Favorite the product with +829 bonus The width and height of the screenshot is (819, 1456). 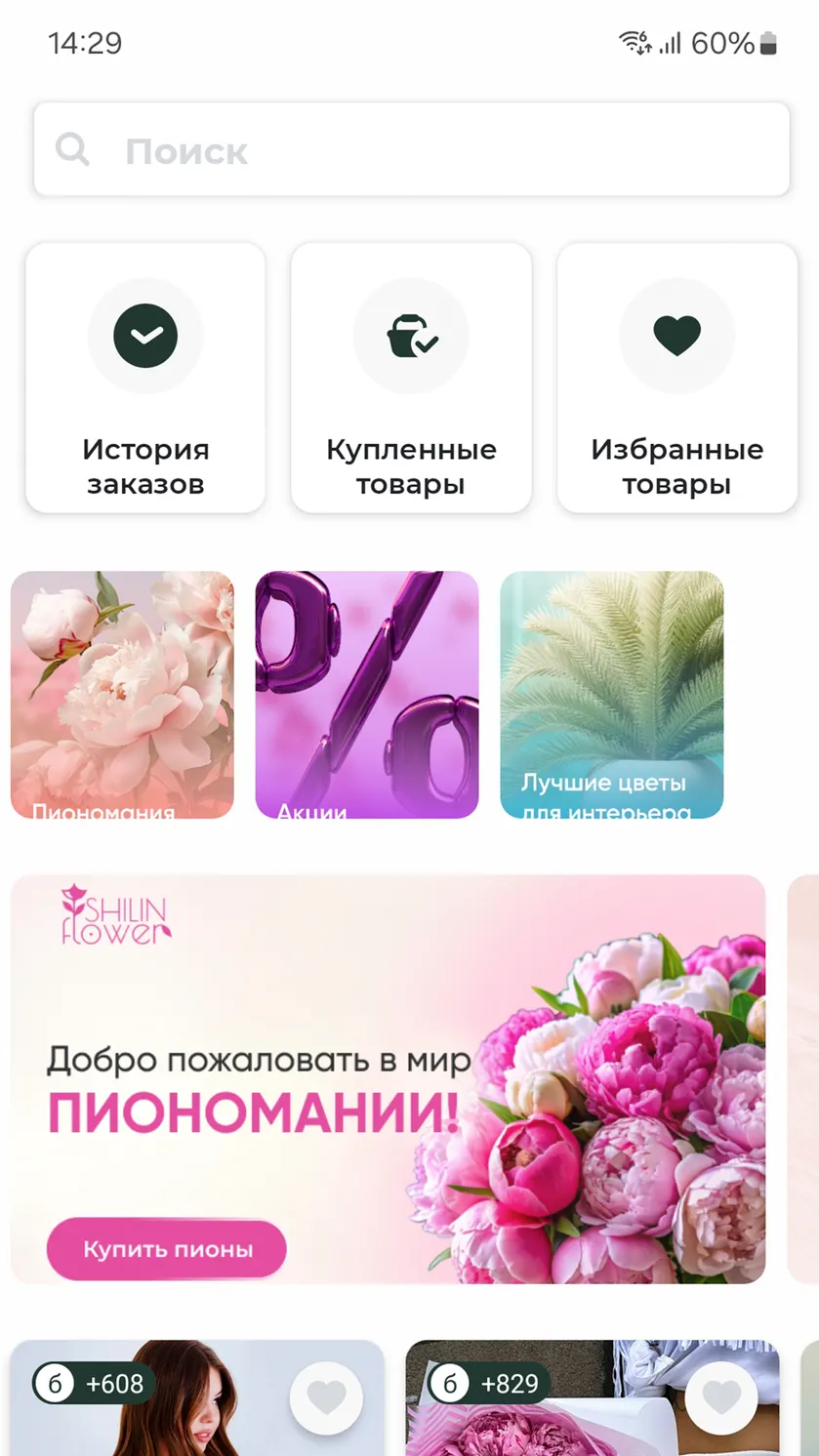(x=721, y=1398)
